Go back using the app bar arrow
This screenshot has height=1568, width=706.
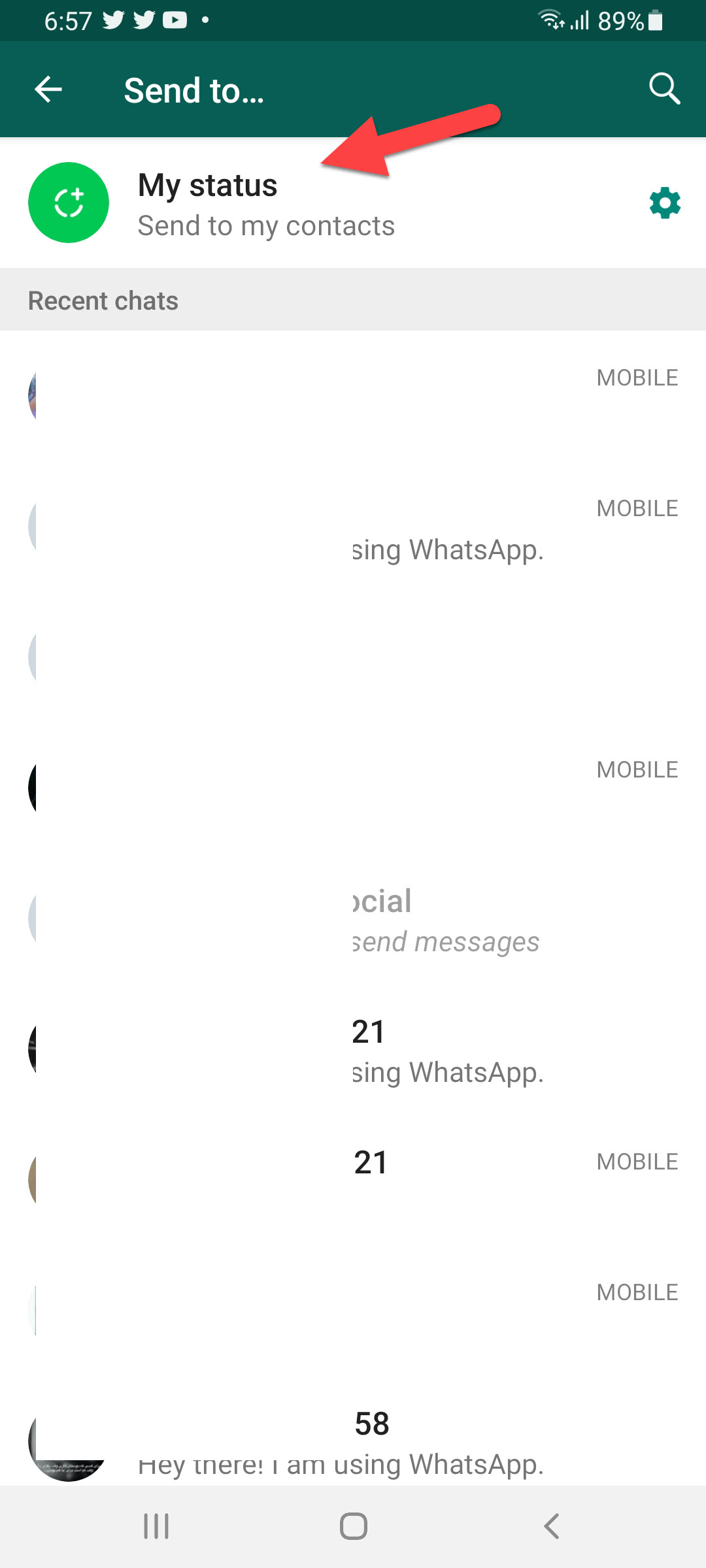[48, 90]
